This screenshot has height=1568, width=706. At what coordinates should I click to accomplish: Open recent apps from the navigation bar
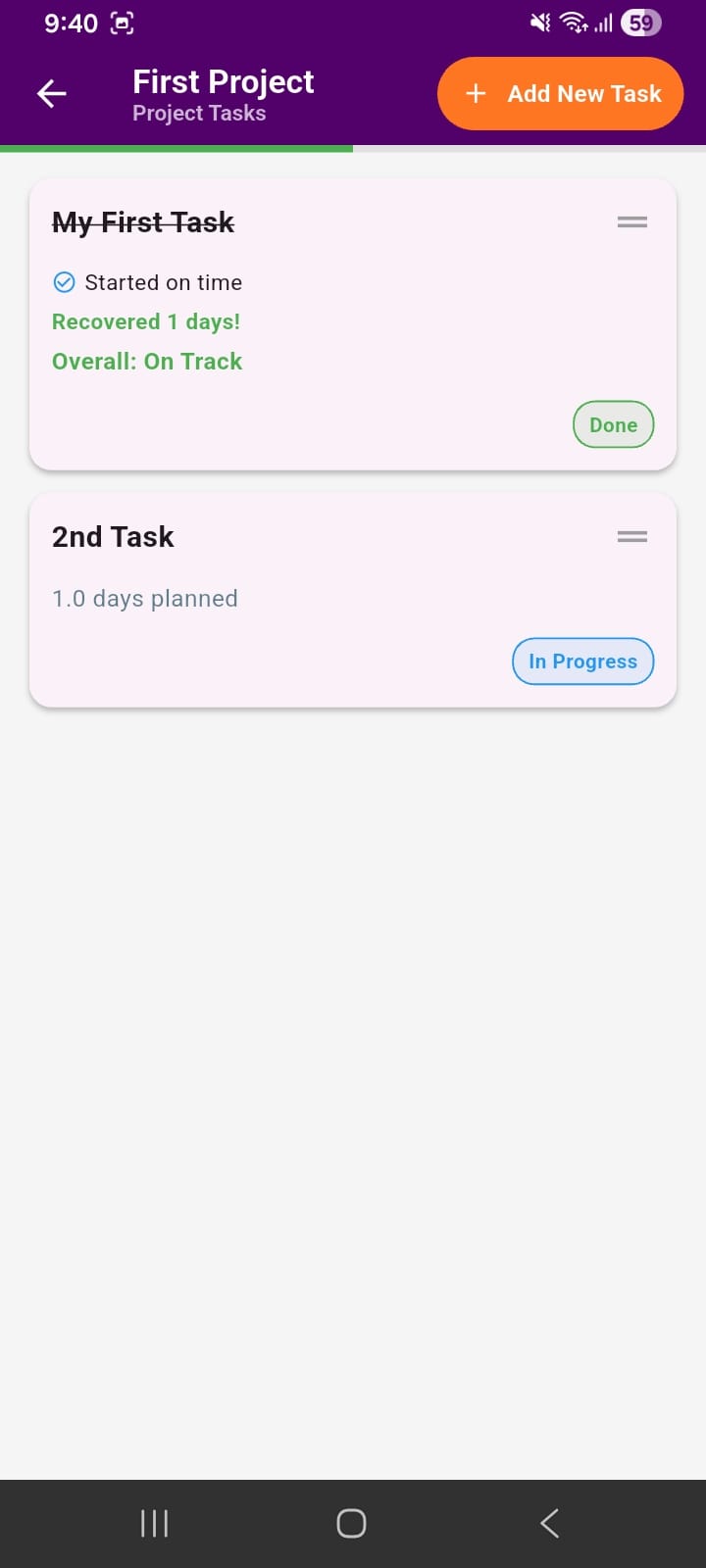[154, 1523]
